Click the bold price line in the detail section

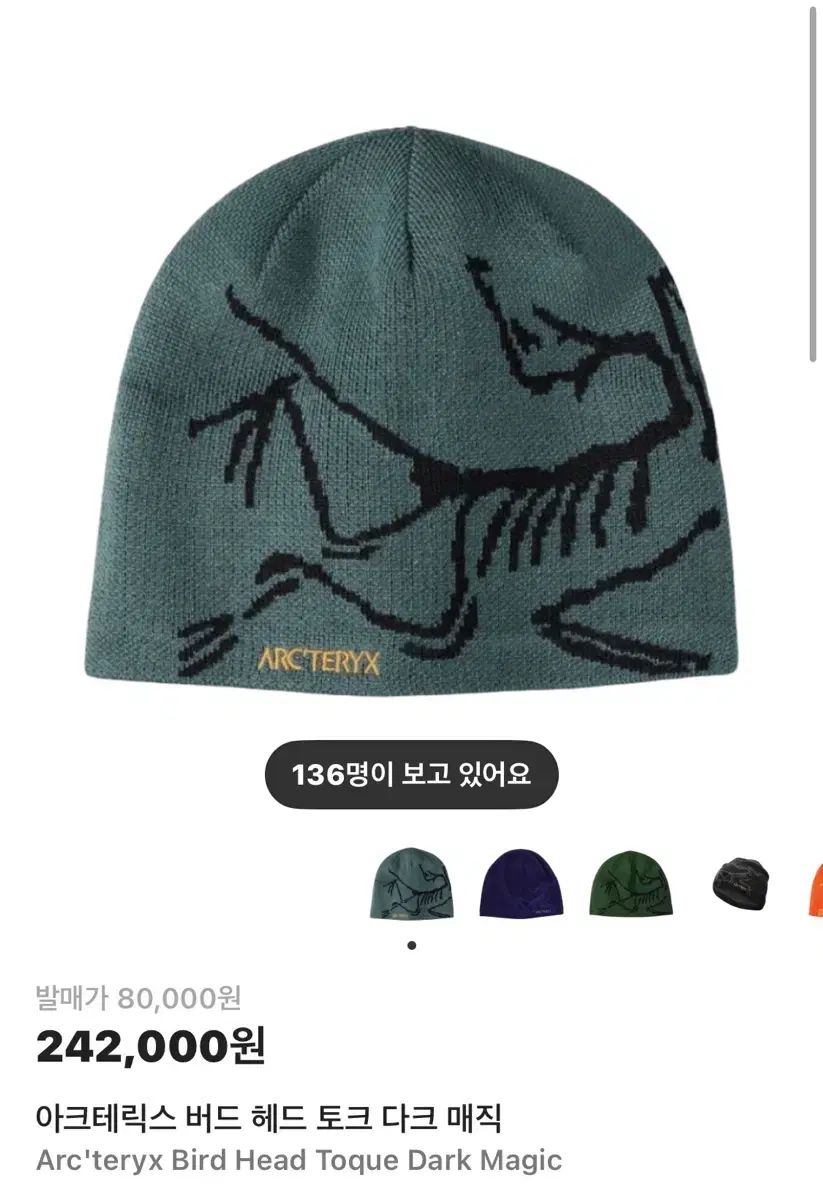point(148,1046)
